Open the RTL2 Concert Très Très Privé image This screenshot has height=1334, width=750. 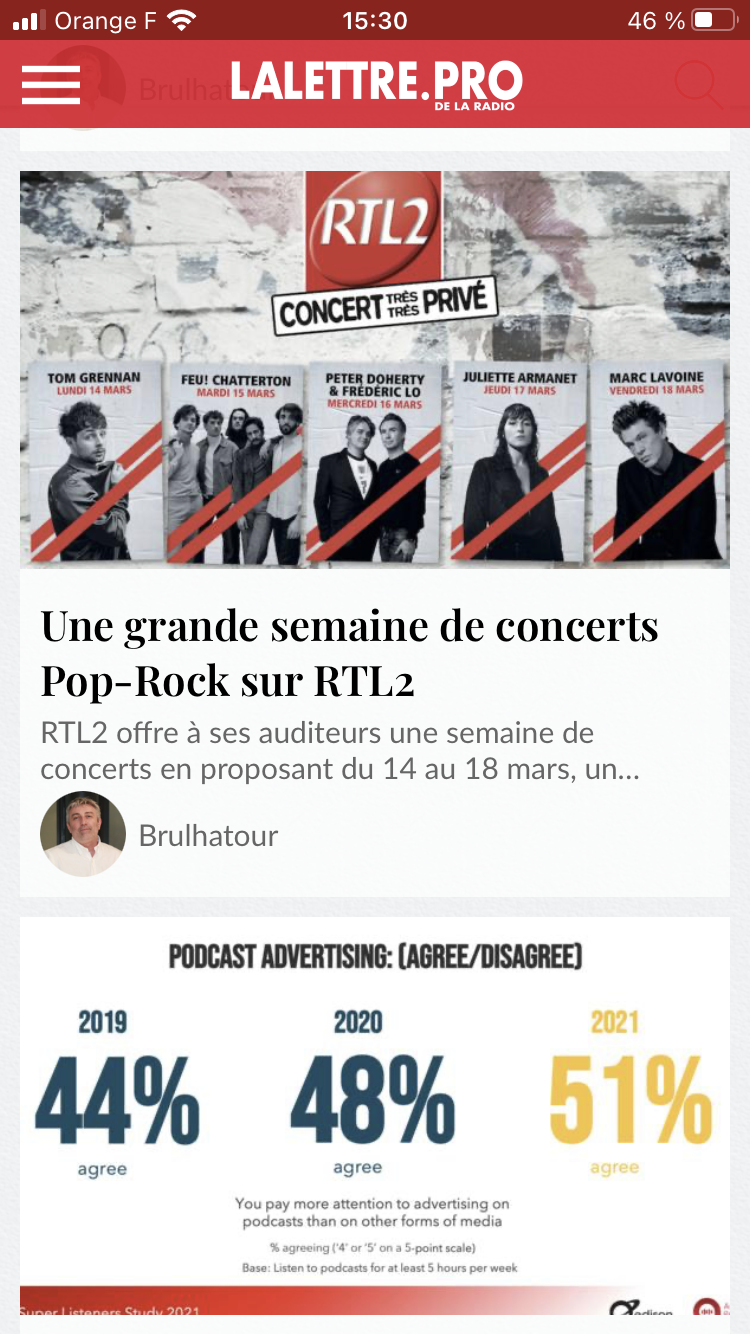[375, 370]
